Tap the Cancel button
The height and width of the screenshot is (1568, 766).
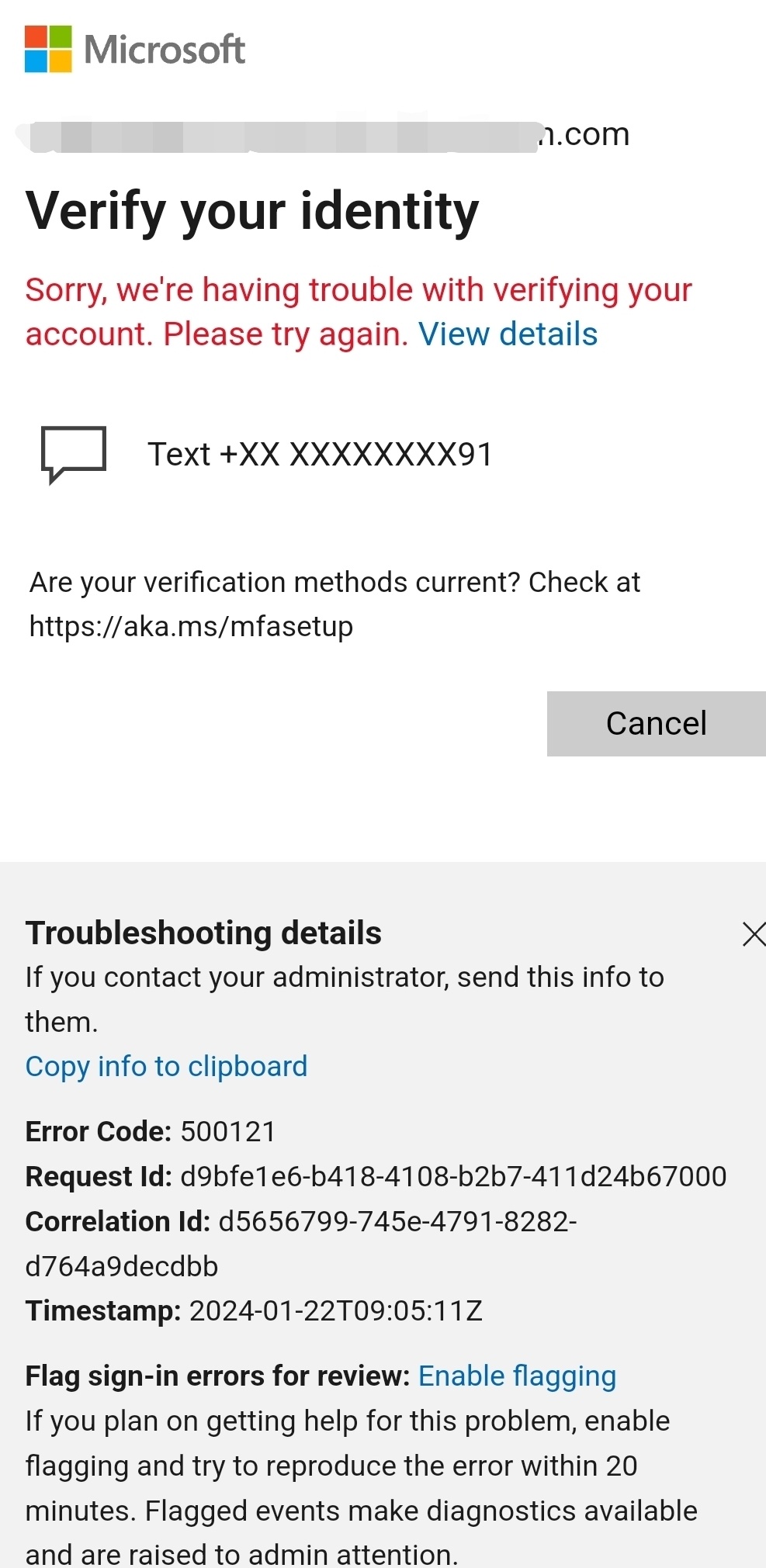tap(656, 723)
